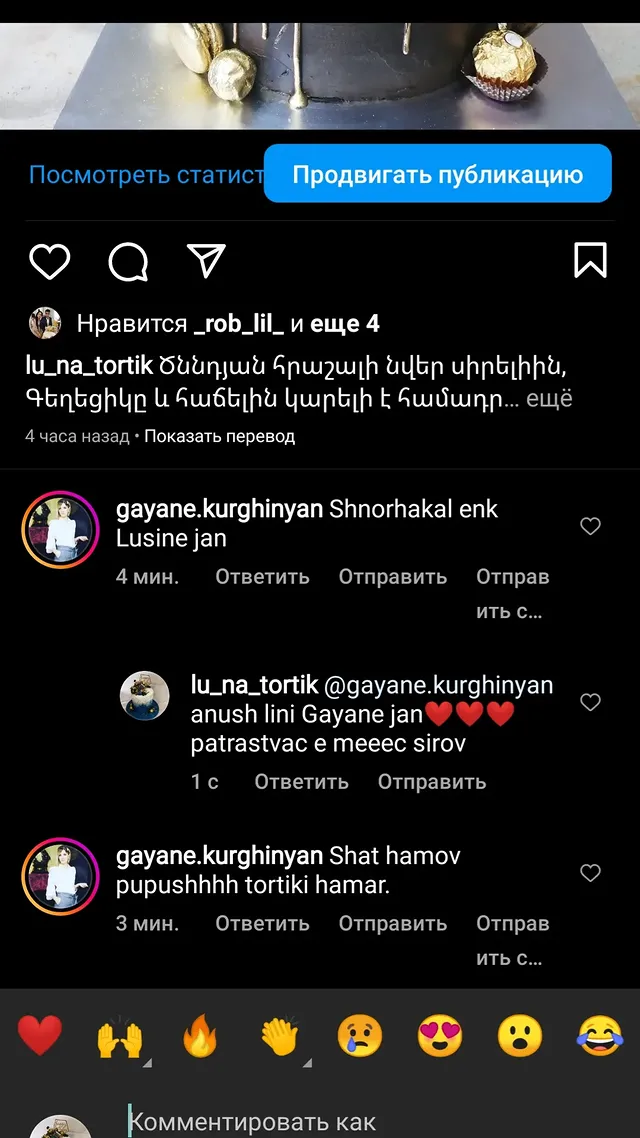
Task: Expand the caption with ещё
Action: tap(549, 399)
